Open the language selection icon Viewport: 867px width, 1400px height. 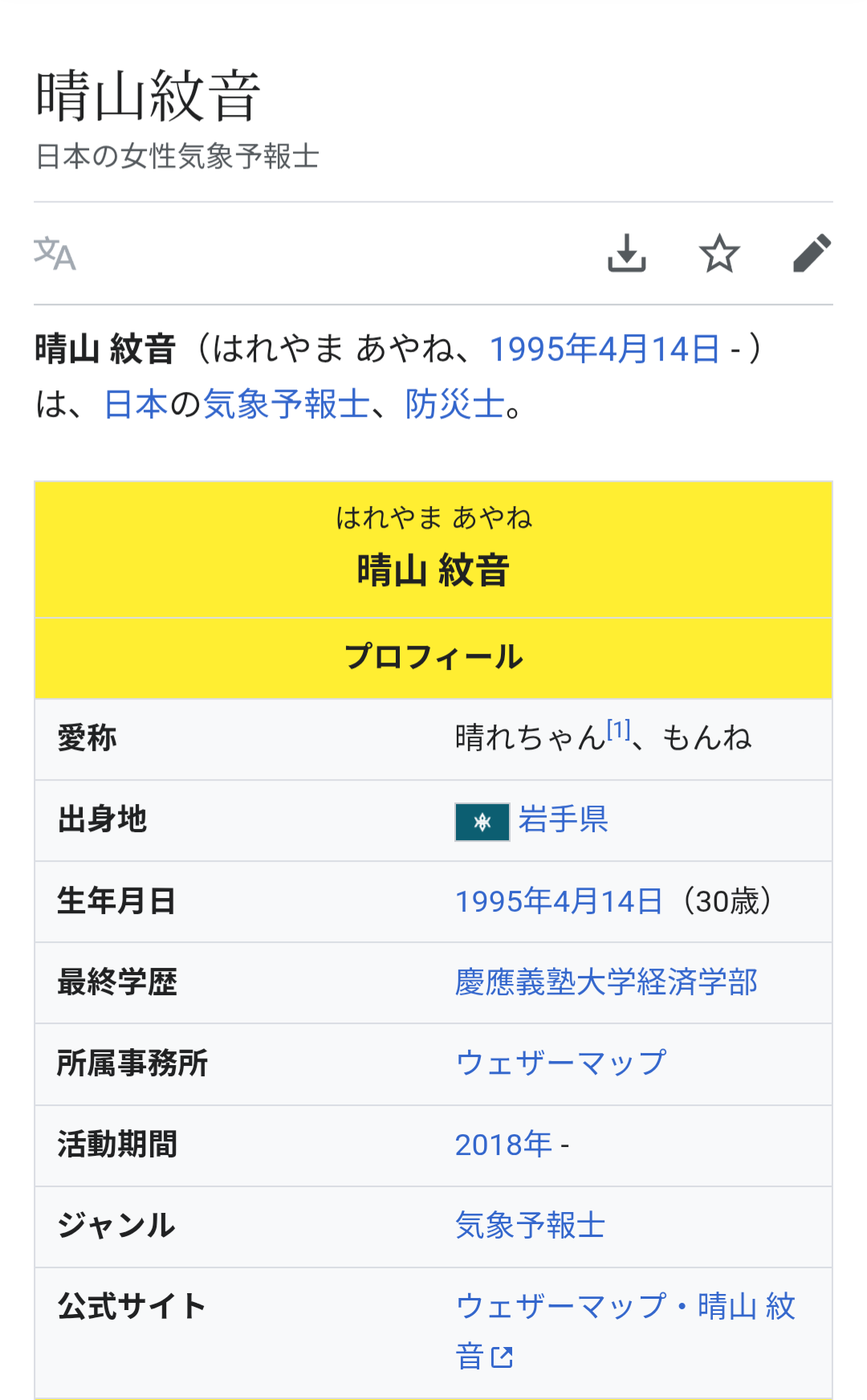(x=55, y=254)
